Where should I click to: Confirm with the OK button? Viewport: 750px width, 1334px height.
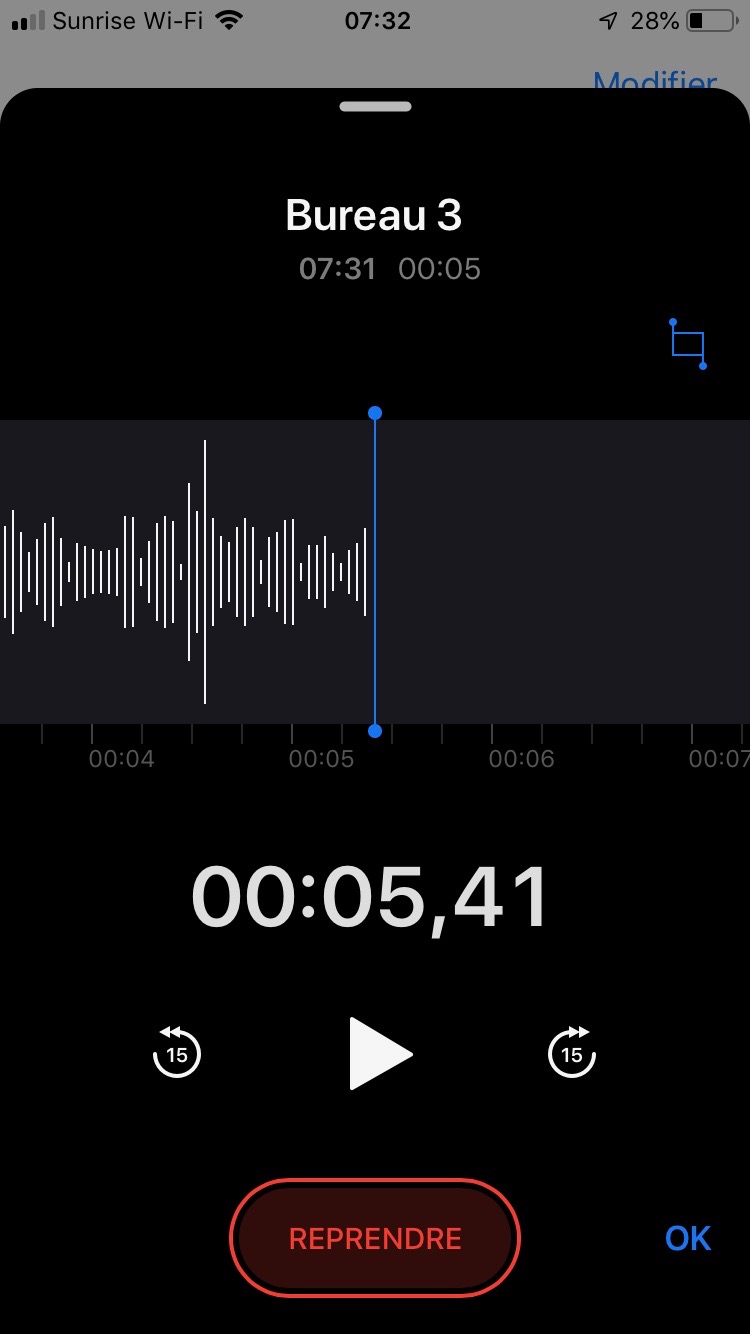[688, 1238]
